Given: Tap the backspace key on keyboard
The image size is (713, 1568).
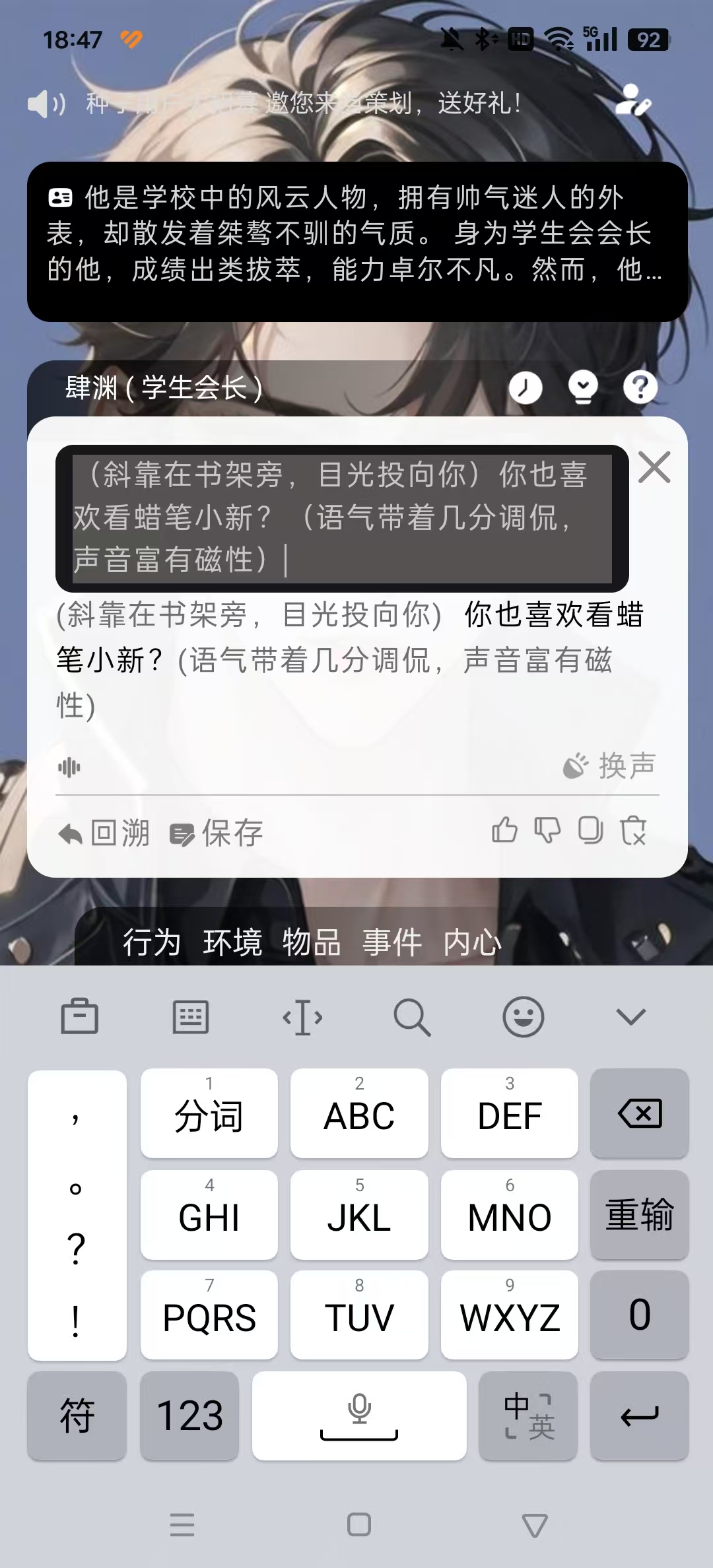Looking at the screenshot, I should click(639, 1114).
